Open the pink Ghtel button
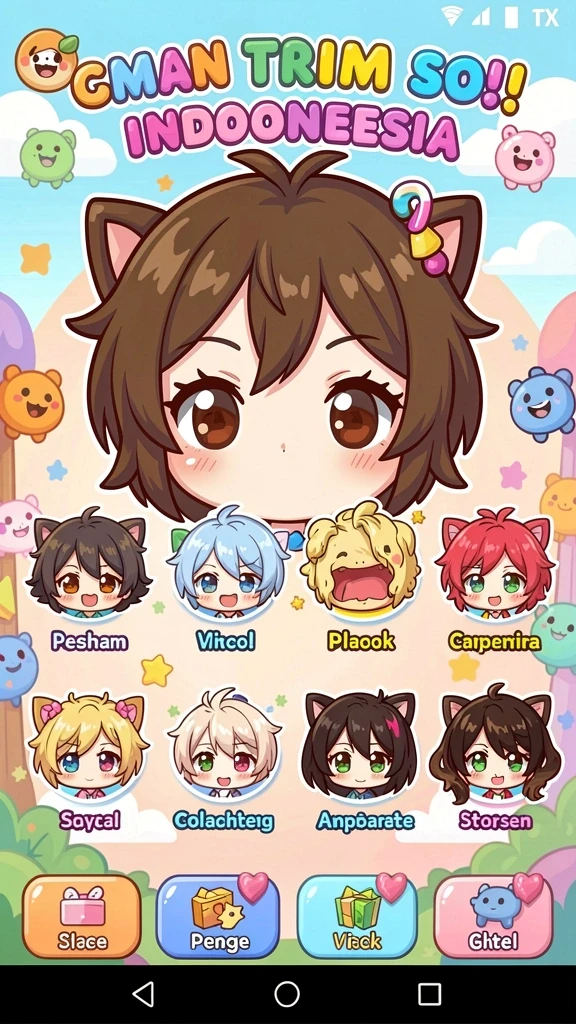Viewport: 576px width, 1024px height. pyautogui.click(x=493, y=916)
